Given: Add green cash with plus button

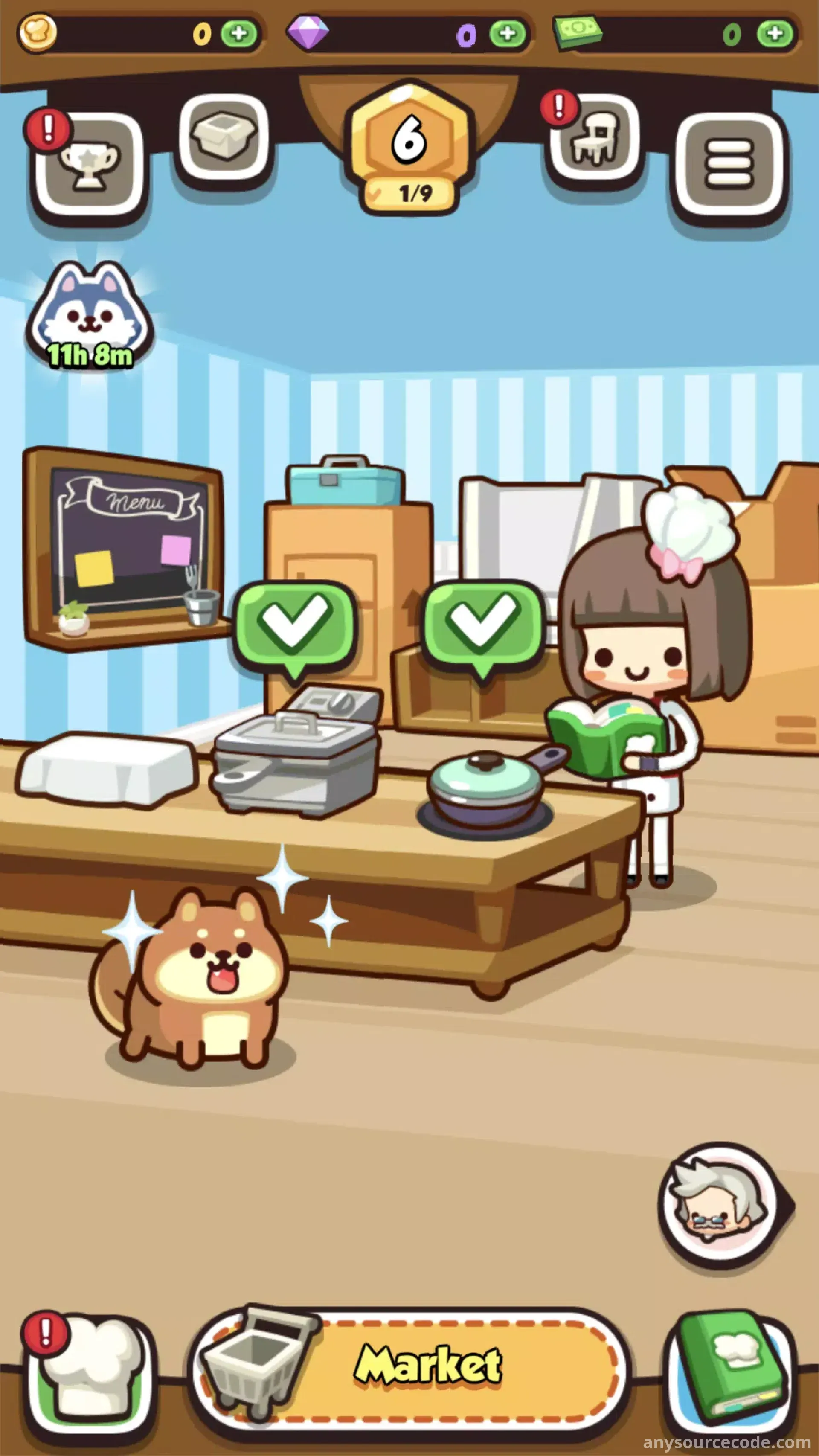Looking at the screenshot, I should 774,34.
